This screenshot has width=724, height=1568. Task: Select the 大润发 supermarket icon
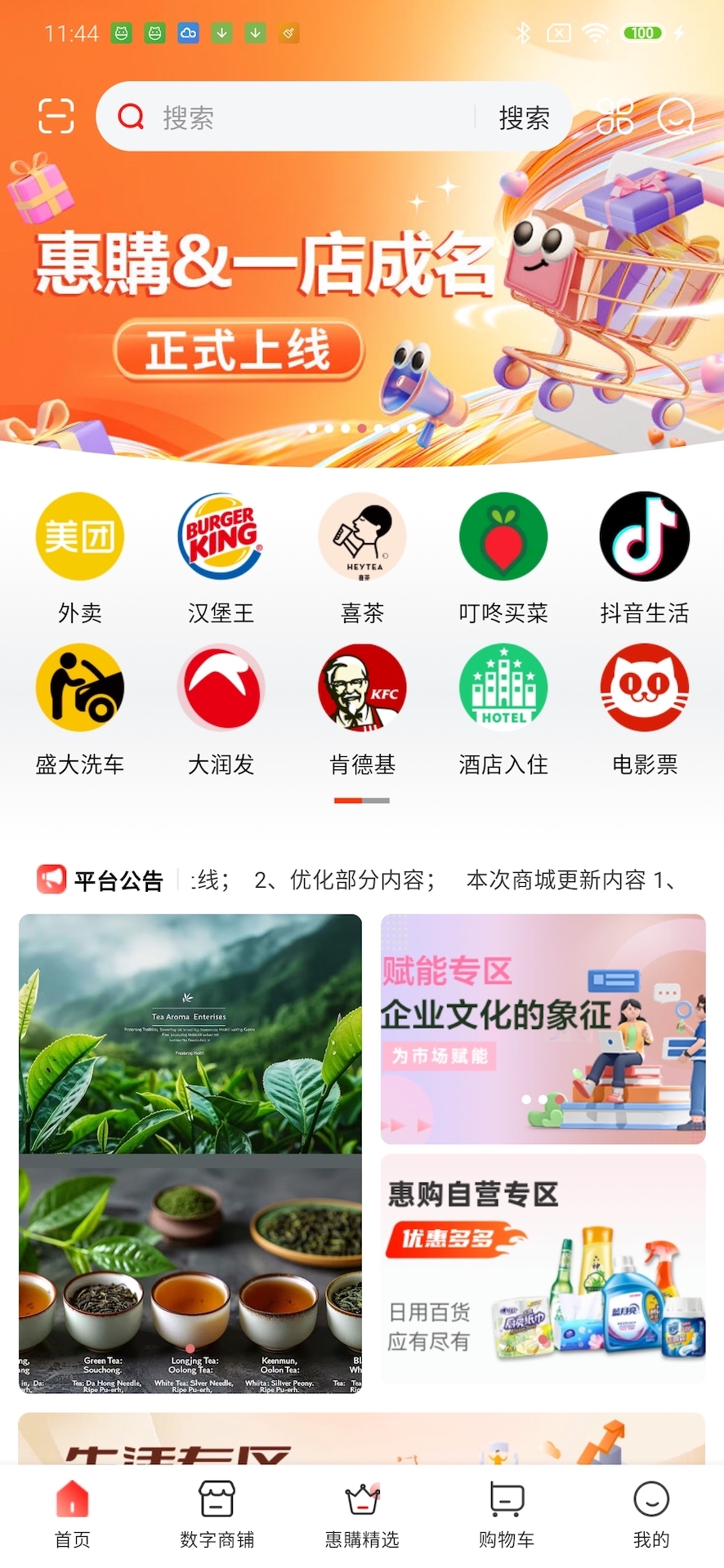click(x=221, y=688)
